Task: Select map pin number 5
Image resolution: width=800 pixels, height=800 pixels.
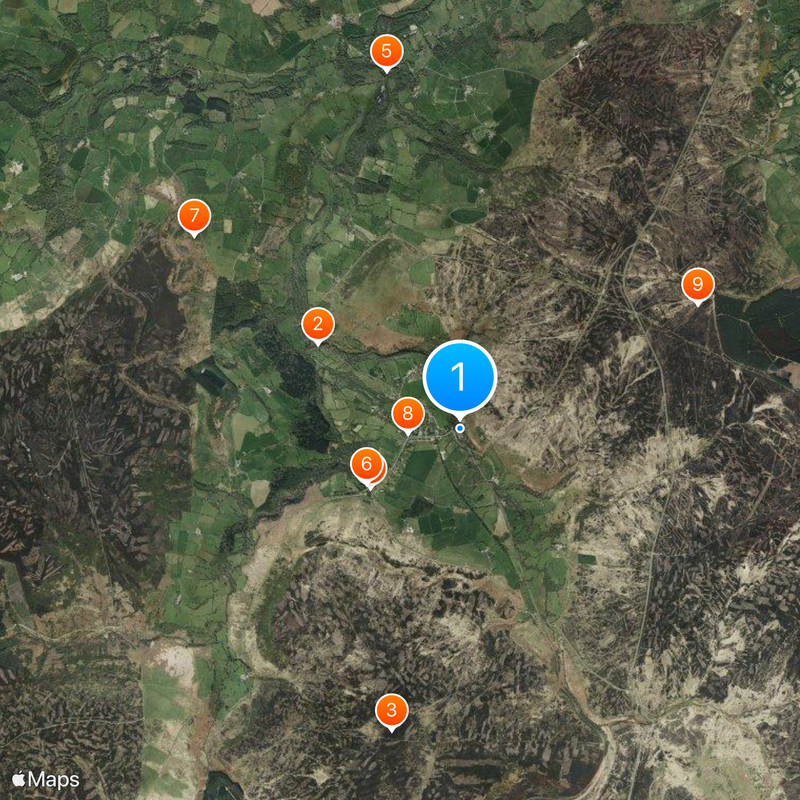Action: pyautogui.click(x=386, y=51)
